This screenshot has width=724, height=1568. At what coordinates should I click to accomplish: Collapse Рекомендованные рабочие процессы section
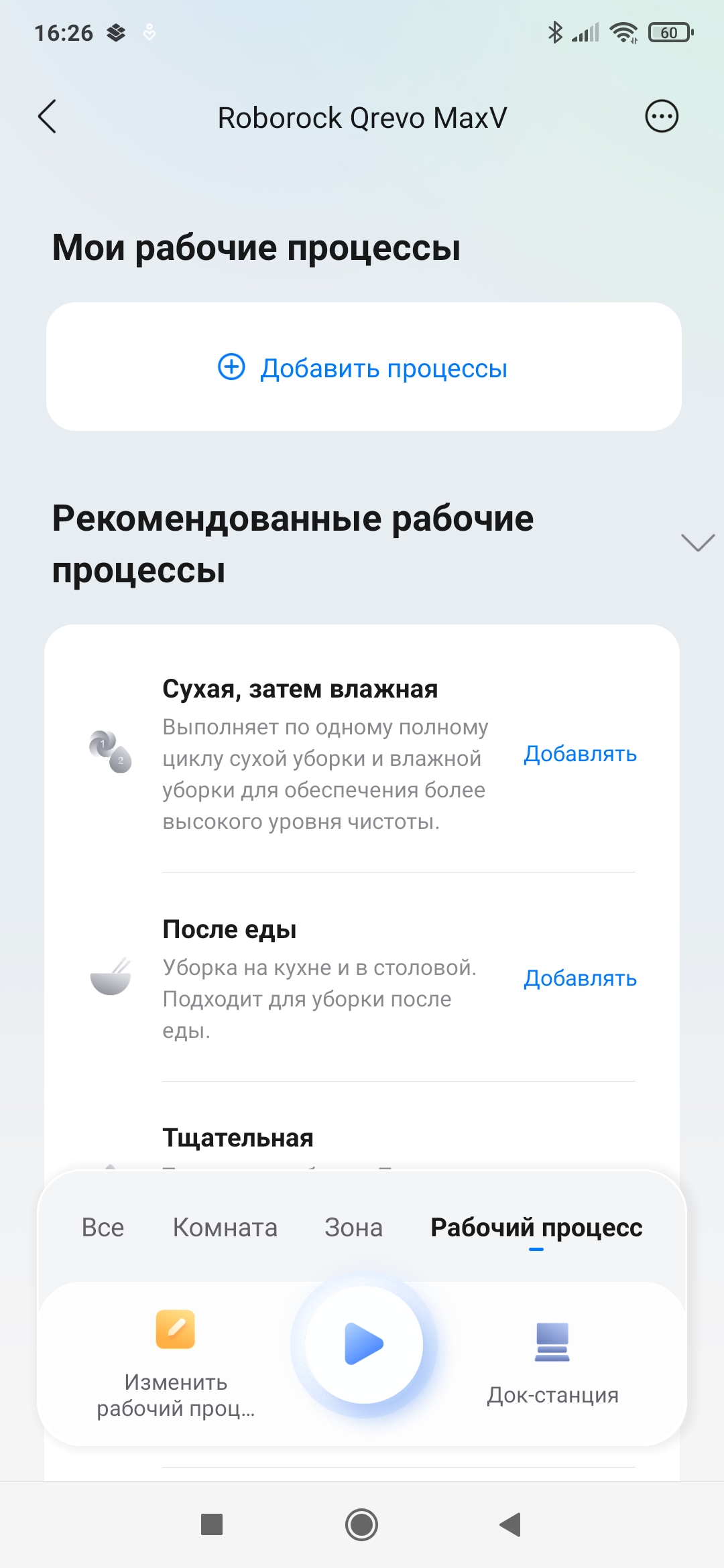(x=697, y=542)
